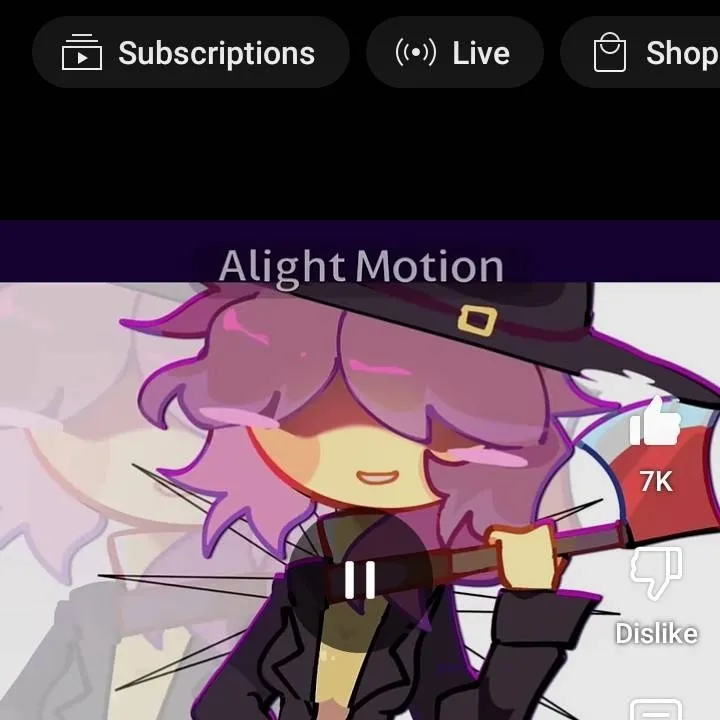Open the Subscriptions chip

tap(190, 52)
